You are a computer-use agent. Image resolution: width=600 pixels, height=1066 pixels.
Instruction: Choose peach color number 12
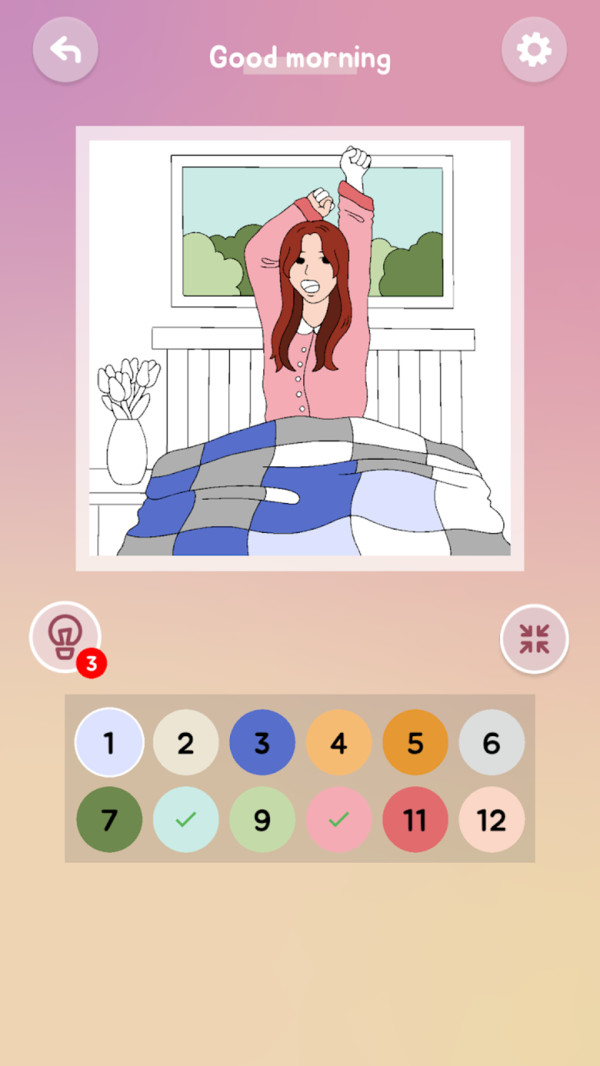[x=491, y=820]
